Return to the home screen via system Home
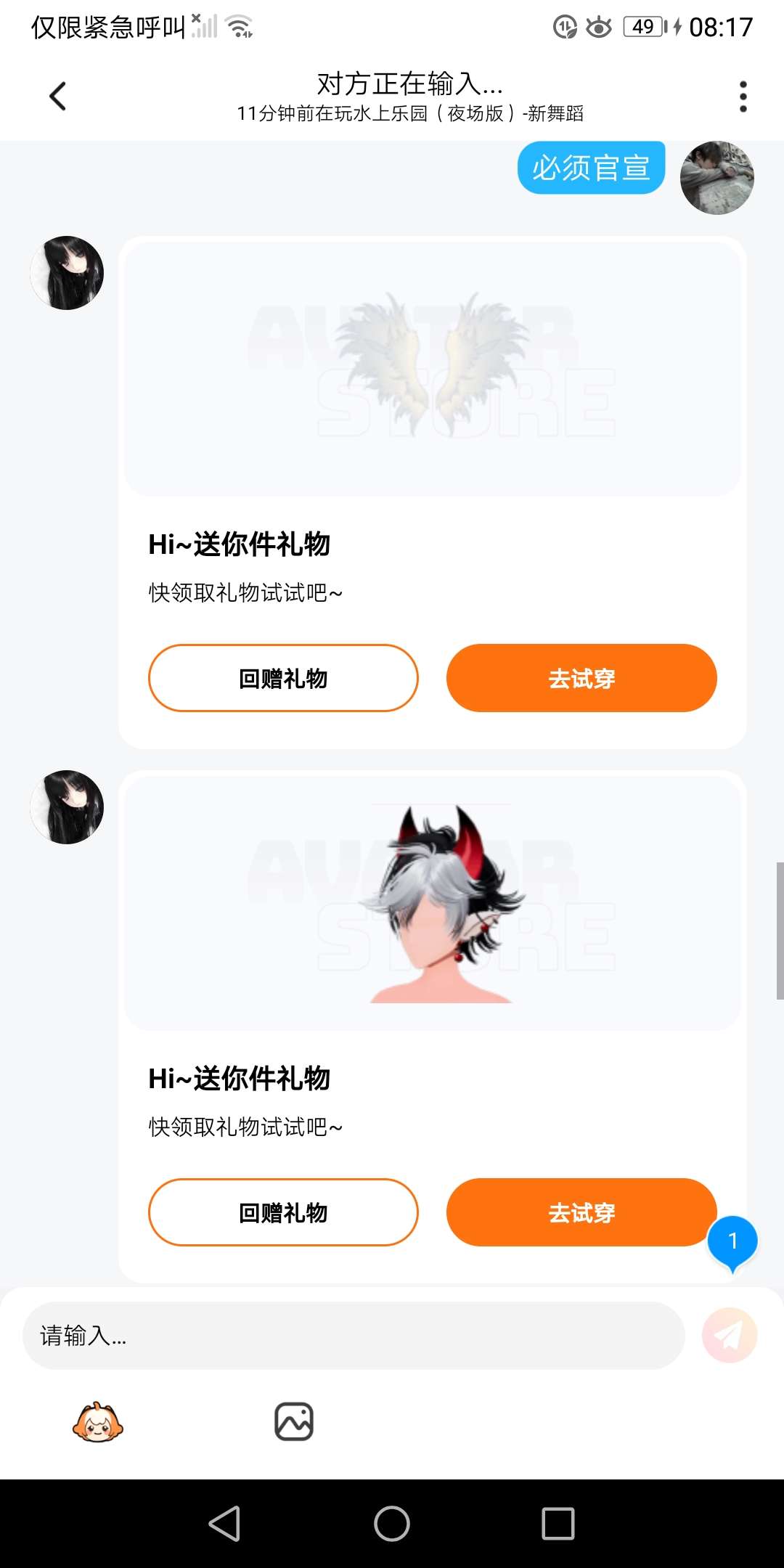 (x=392, y=1523)
